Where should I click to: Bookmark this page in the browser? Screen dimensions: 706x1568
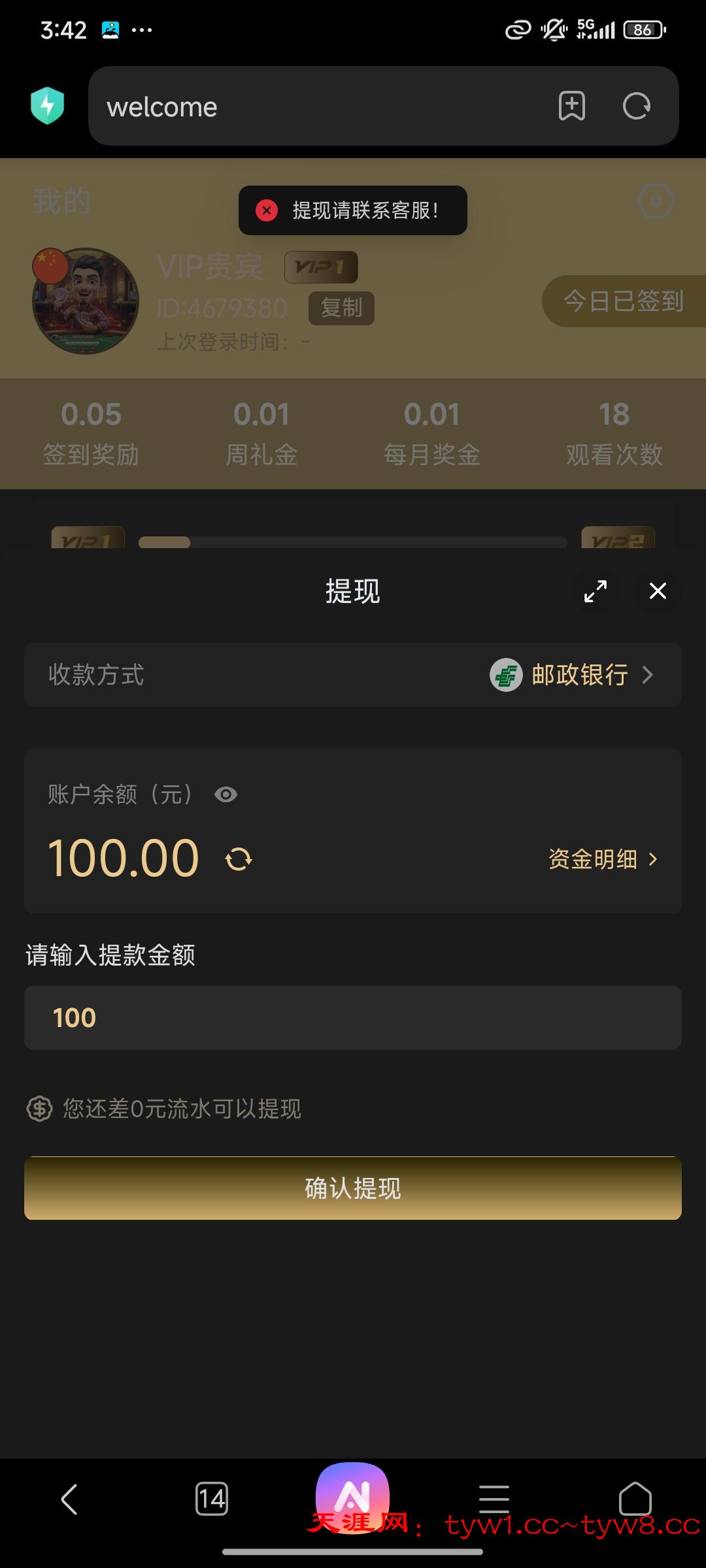pyautogui.click(x=572, y=106)
